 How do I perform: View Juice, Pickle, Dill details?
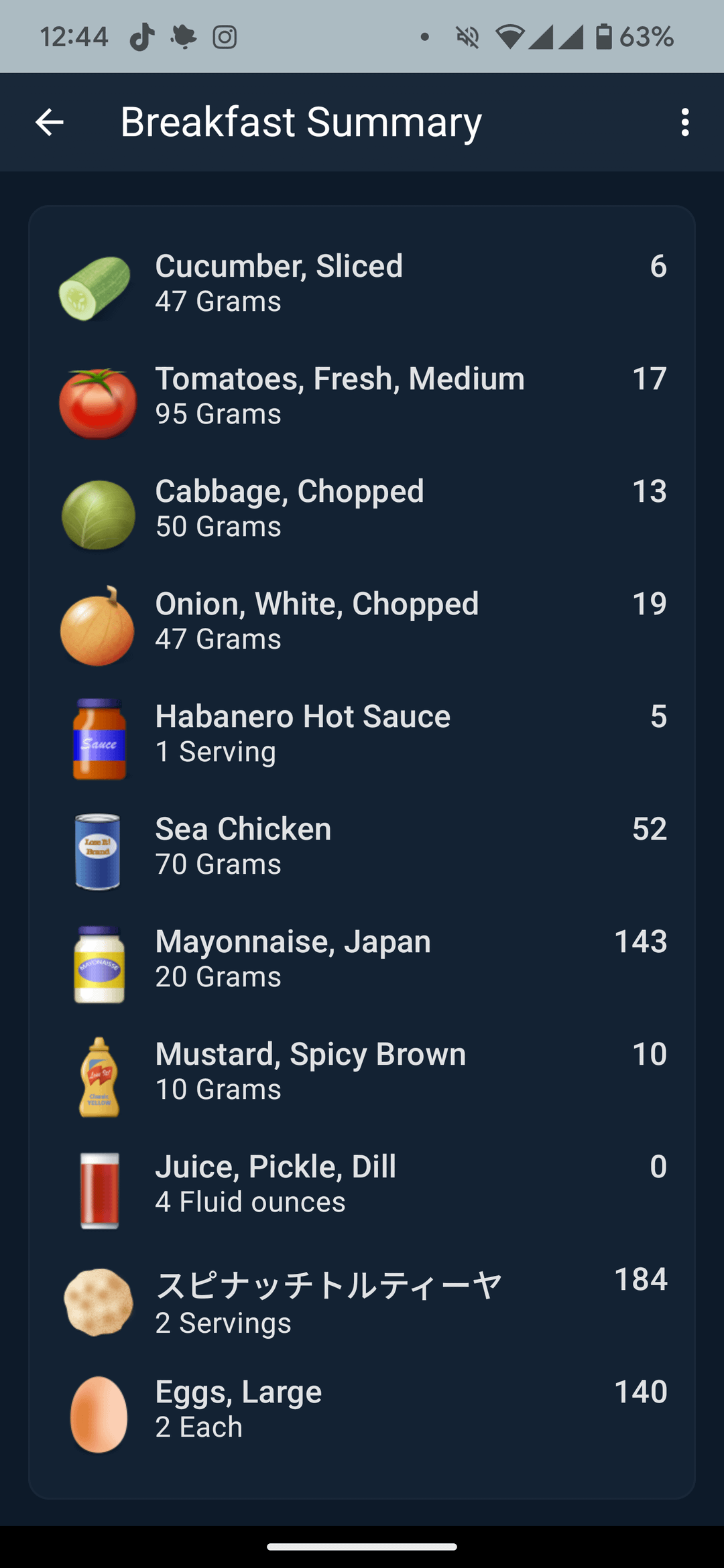pyautogui.click(x=362, y=1184)
